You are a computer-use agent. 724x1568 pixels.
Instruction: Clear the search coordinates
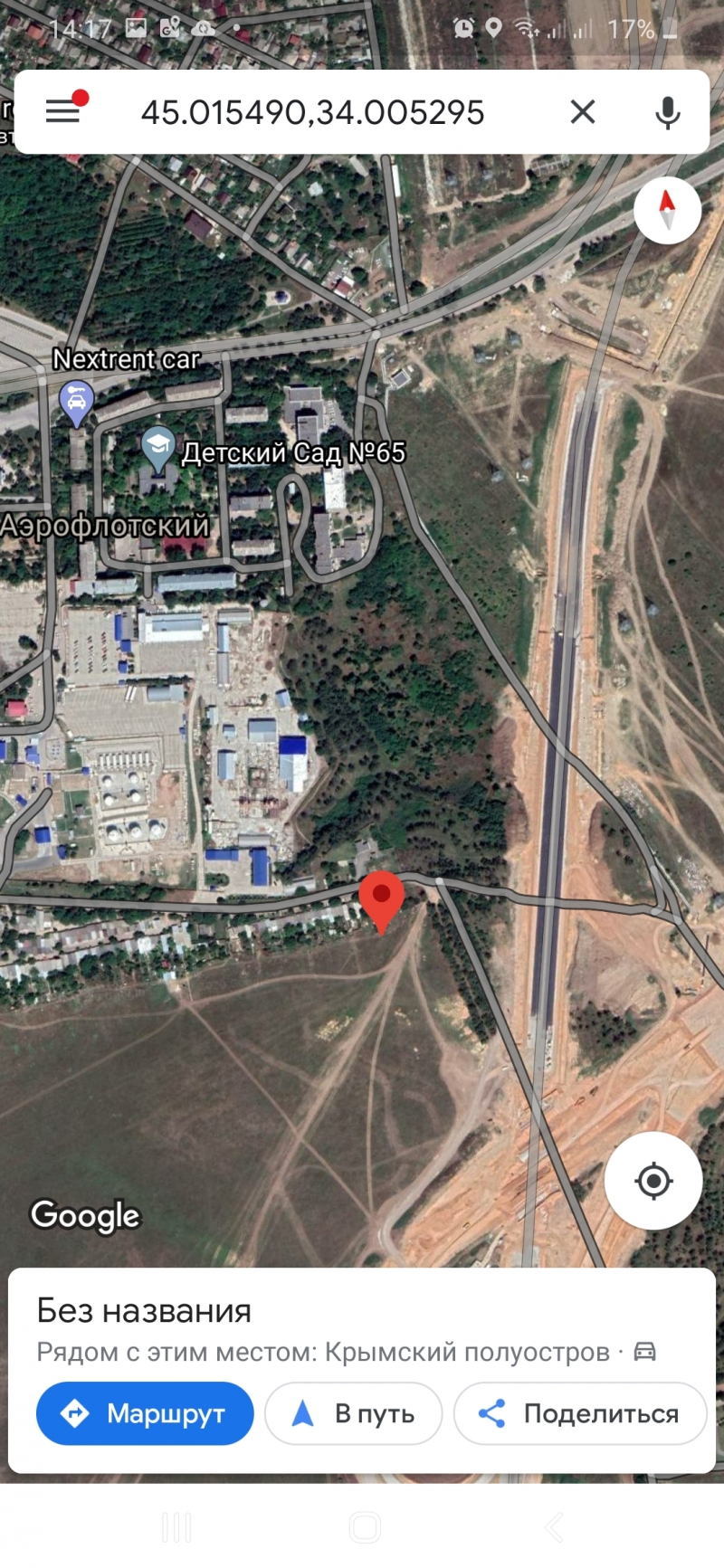coord(583,112)
